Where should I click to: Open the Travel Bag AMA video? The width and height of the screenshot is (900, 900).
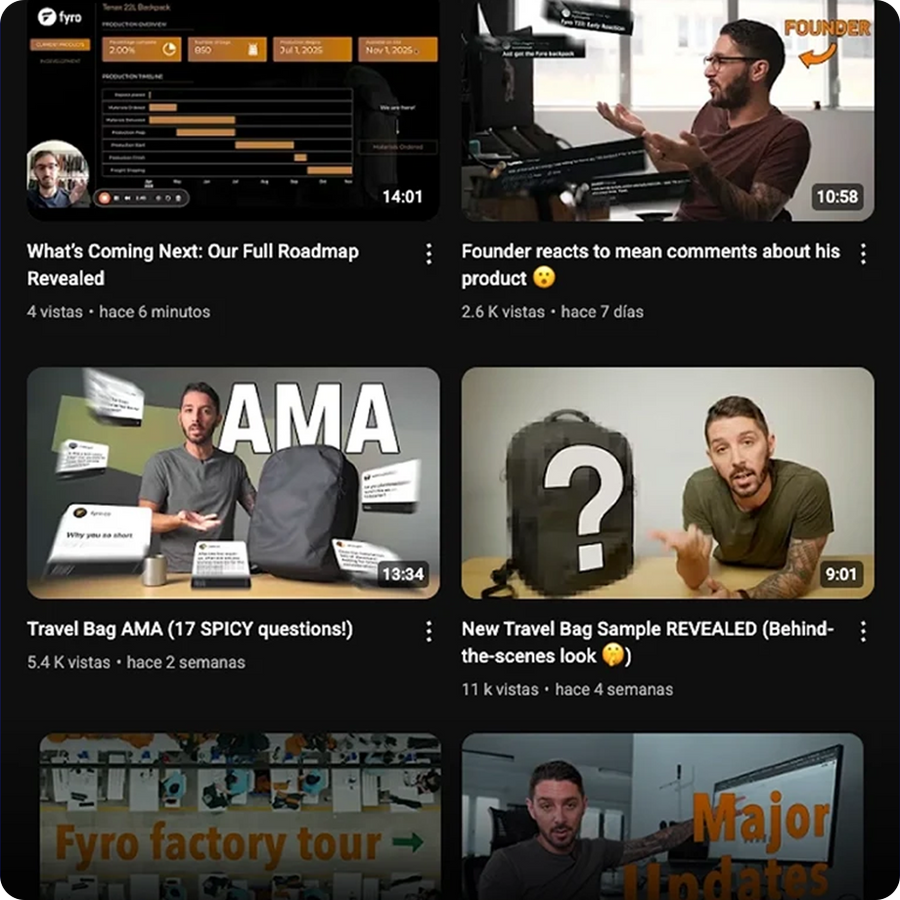pyautogui.click(x=233, y=483)
